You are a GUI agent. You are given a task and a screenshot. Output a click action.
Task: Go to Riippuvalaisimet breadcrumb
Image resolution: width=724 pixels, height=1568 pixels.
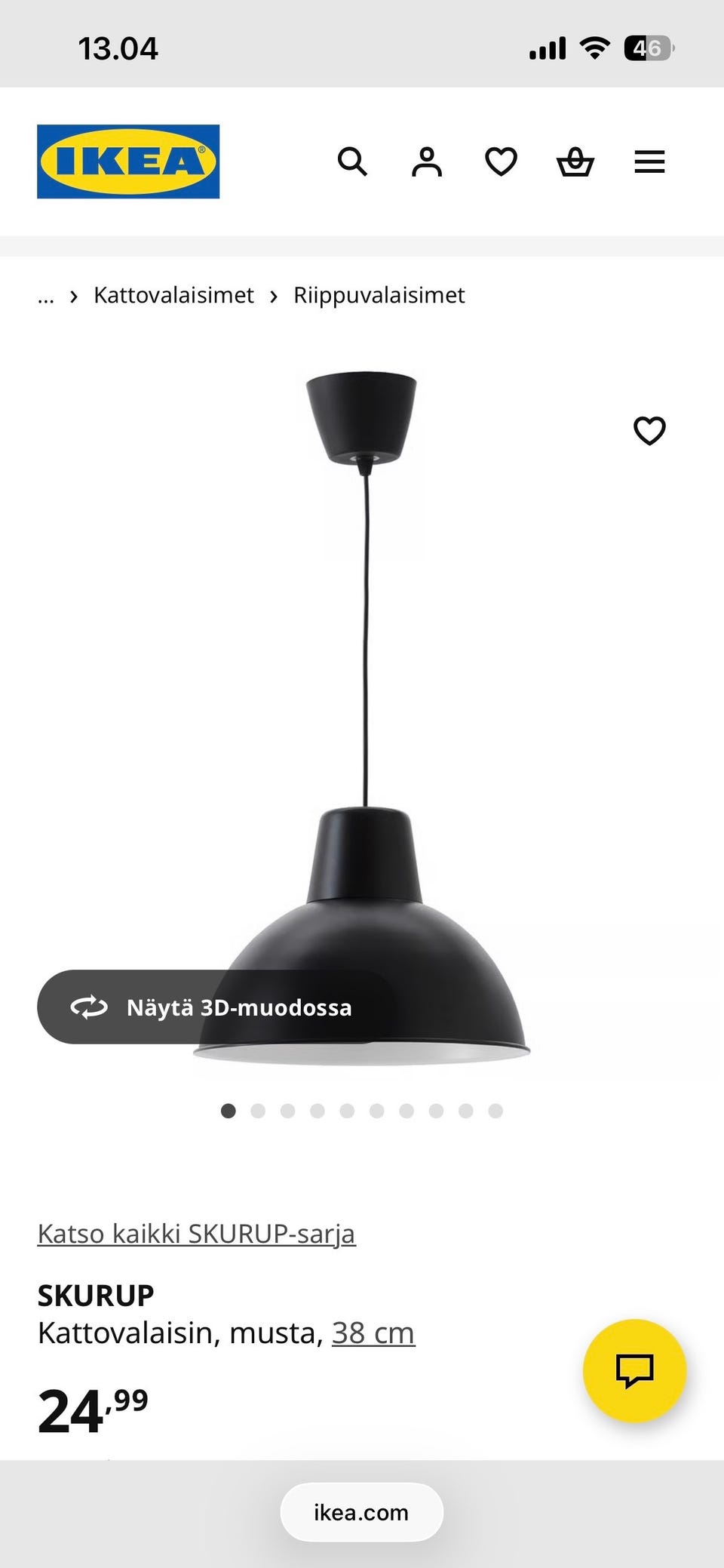click(379, 296)
